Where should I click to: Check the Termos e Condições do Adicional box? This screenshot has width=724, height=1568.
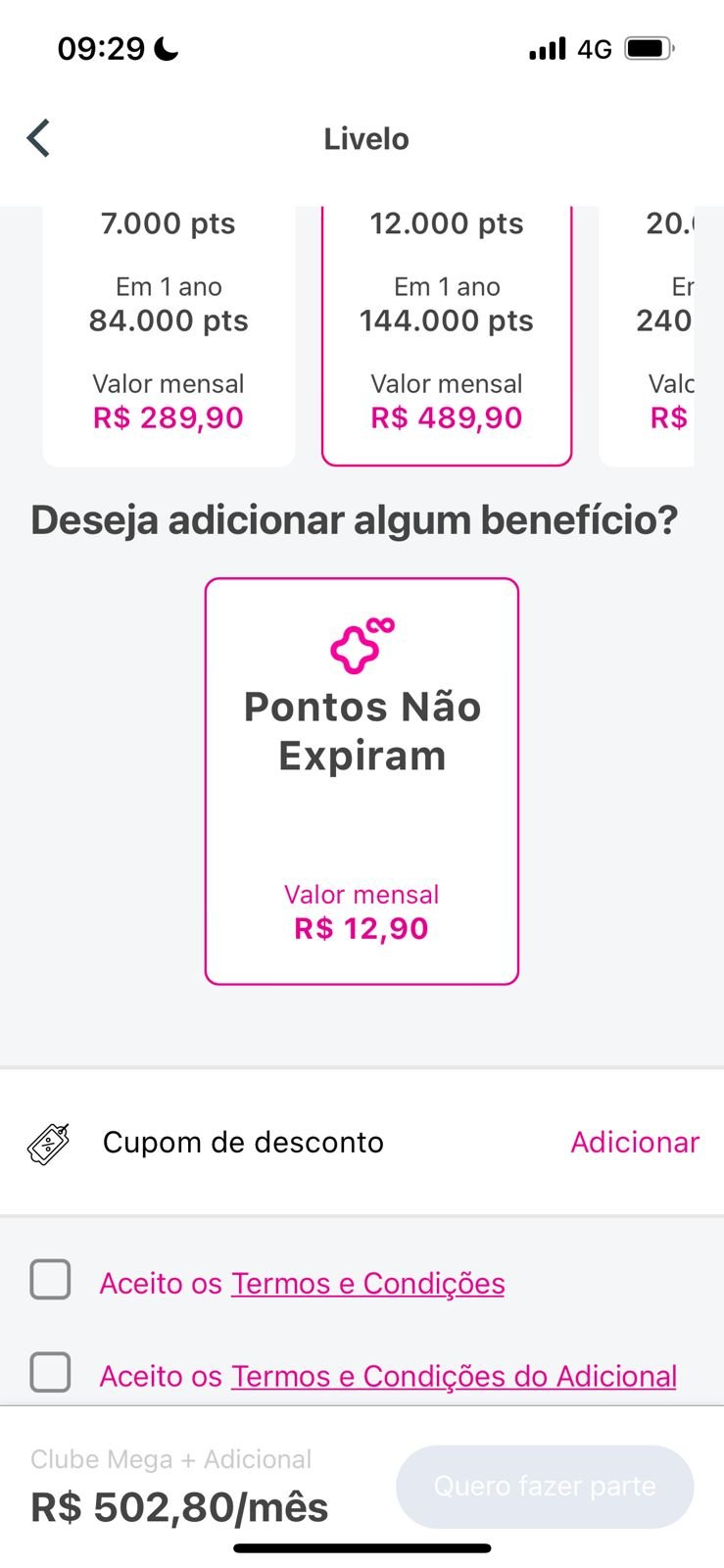[50, 1372]
